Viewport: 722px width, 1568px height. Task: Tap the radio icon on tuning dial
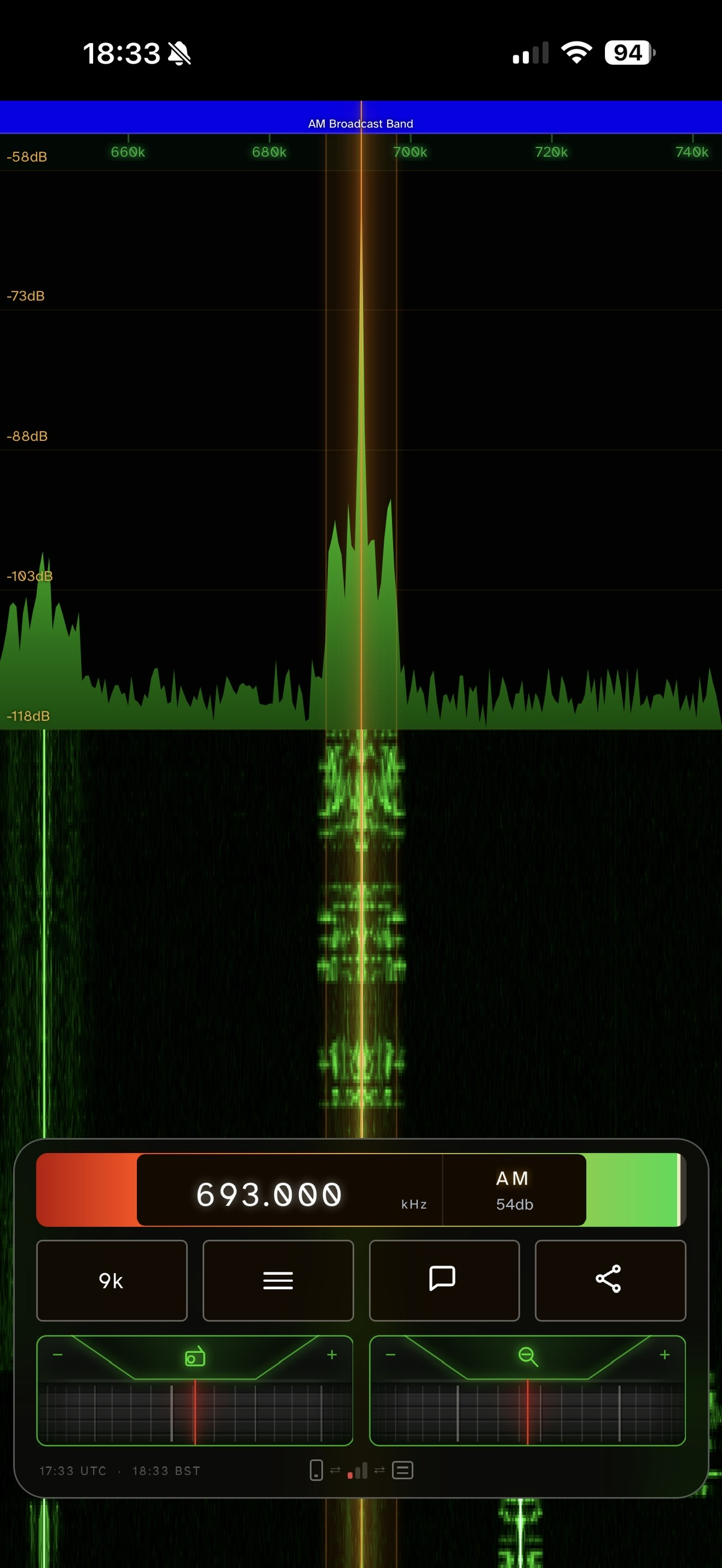coord(195,1356)
